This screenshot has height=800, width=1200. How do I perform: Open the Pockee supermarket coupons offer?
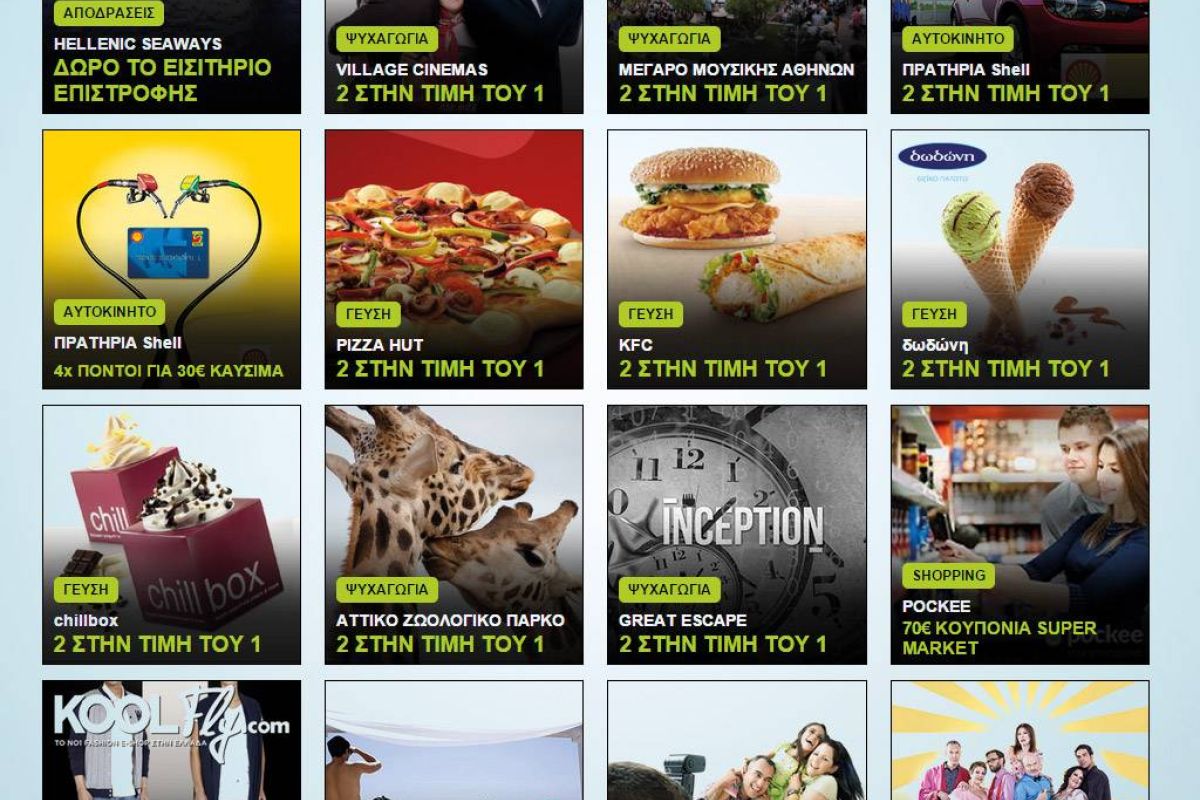(x=1019, y=534)
